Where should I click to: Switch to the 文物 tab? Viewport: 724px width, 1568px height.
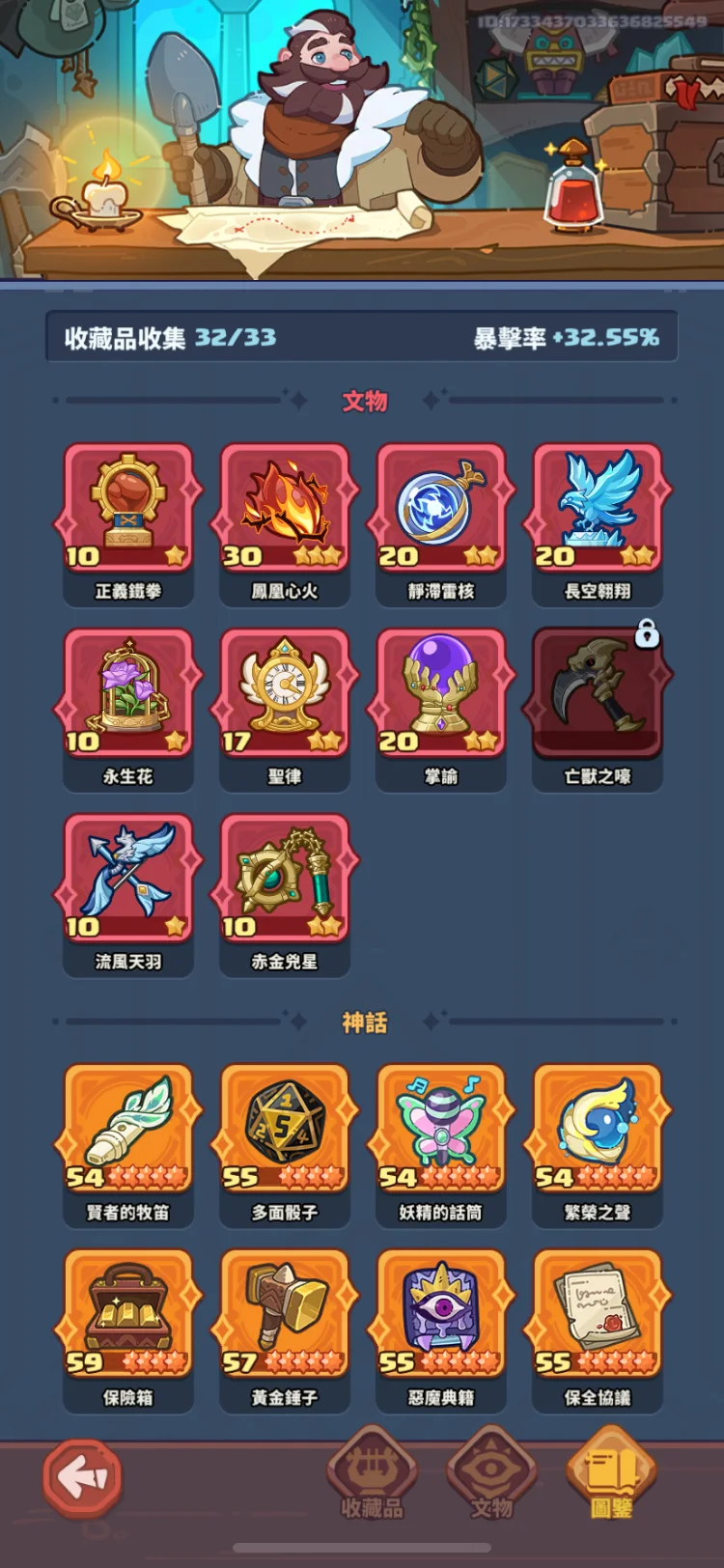pyautogui.click(x=491, y=1475)
